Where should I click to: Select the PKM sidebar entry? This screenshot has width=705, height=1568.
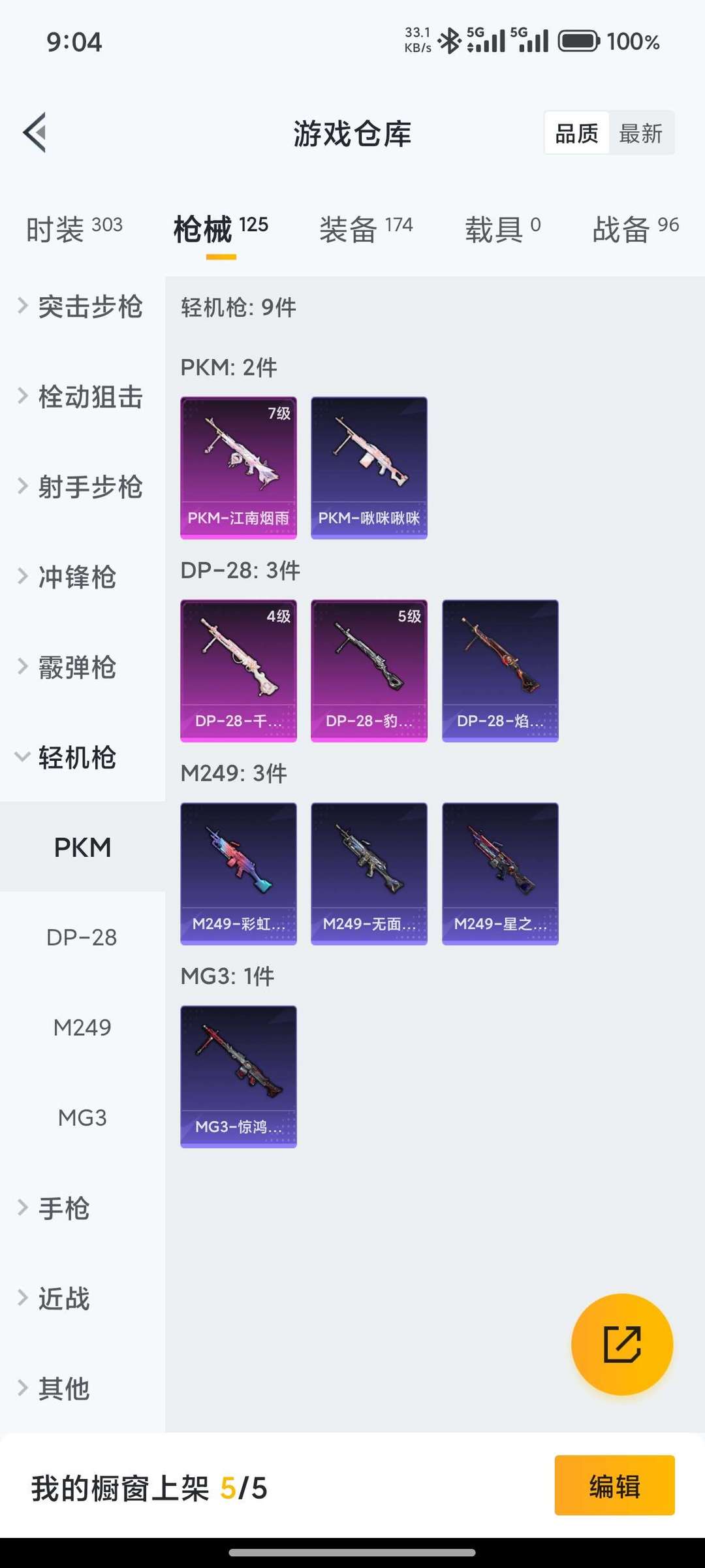tap(83, 846)
